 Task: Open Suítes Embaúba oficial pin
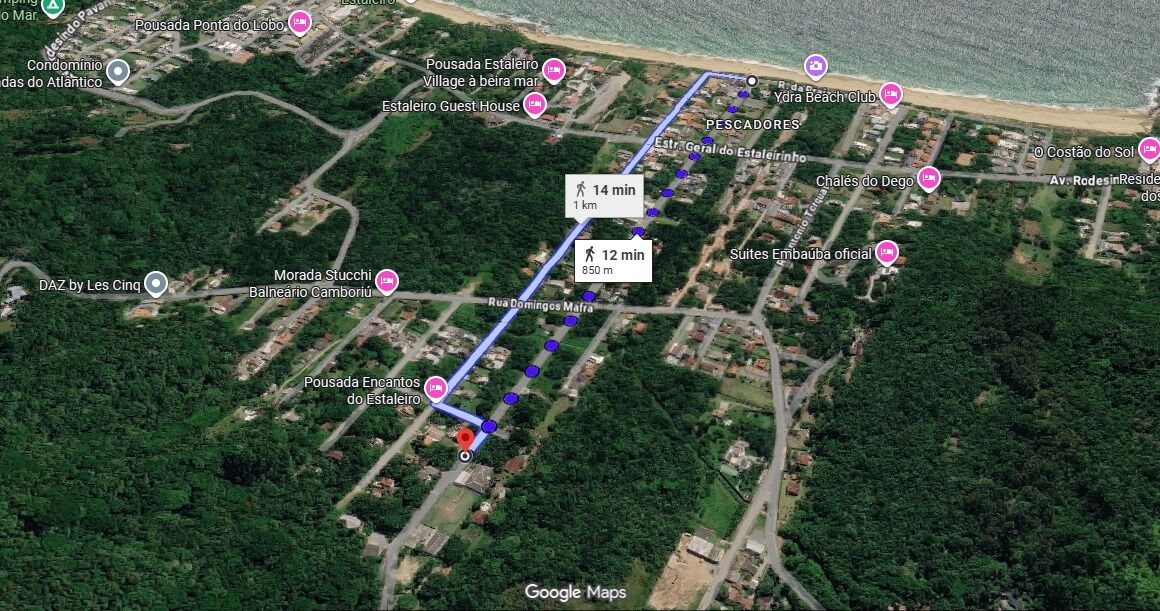[887, 253]
